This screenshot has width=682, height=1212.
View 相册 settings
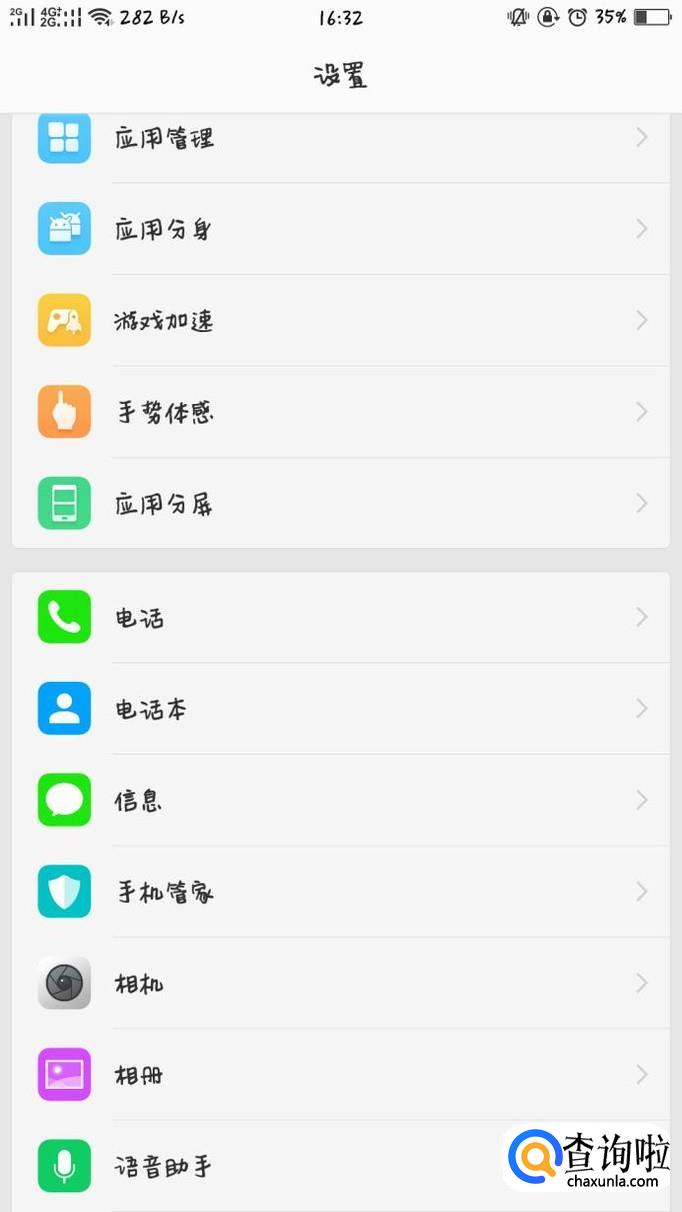[x=340, y=1075]
